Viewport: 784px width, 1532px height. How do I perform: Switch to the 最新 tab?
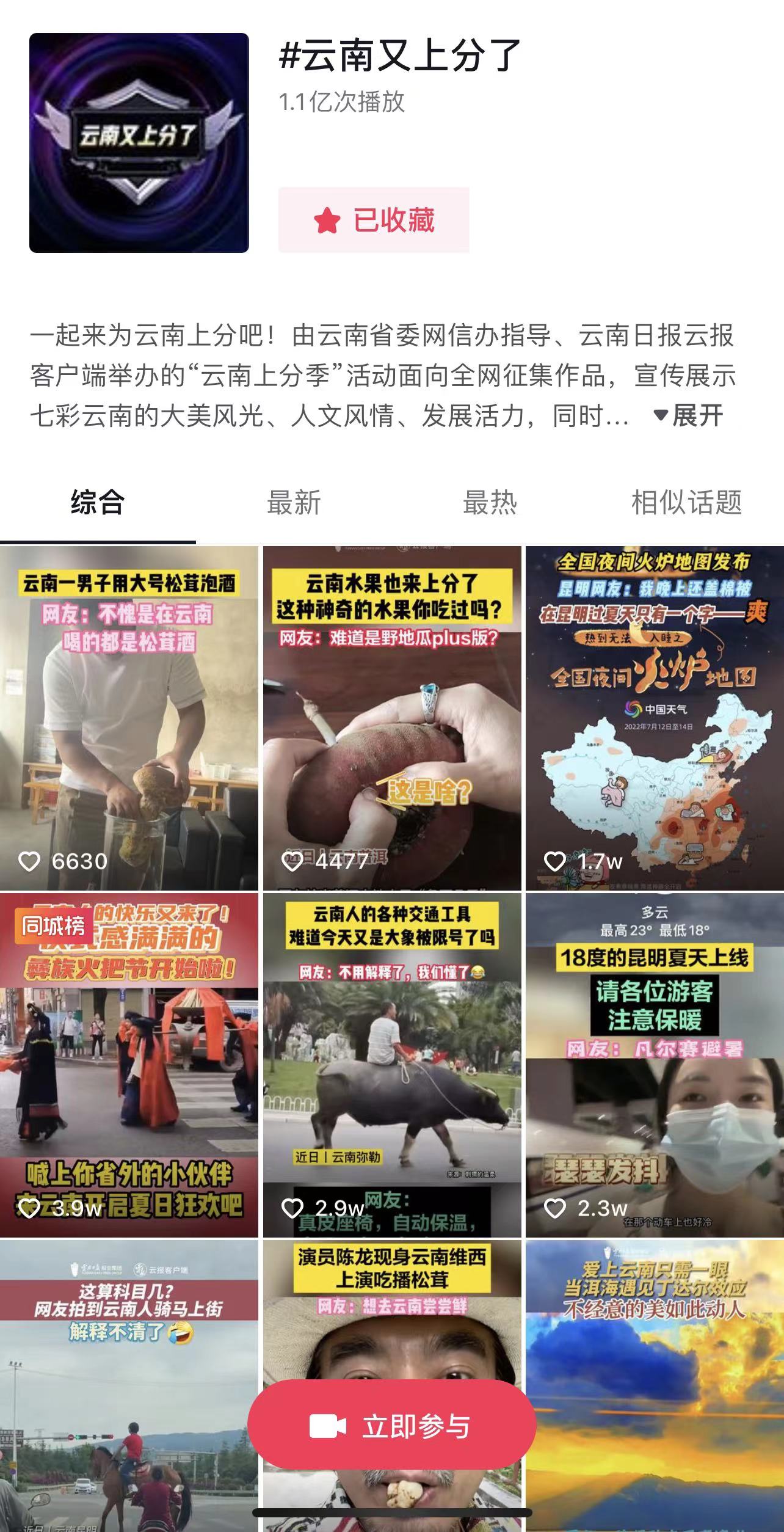point(294,503)
